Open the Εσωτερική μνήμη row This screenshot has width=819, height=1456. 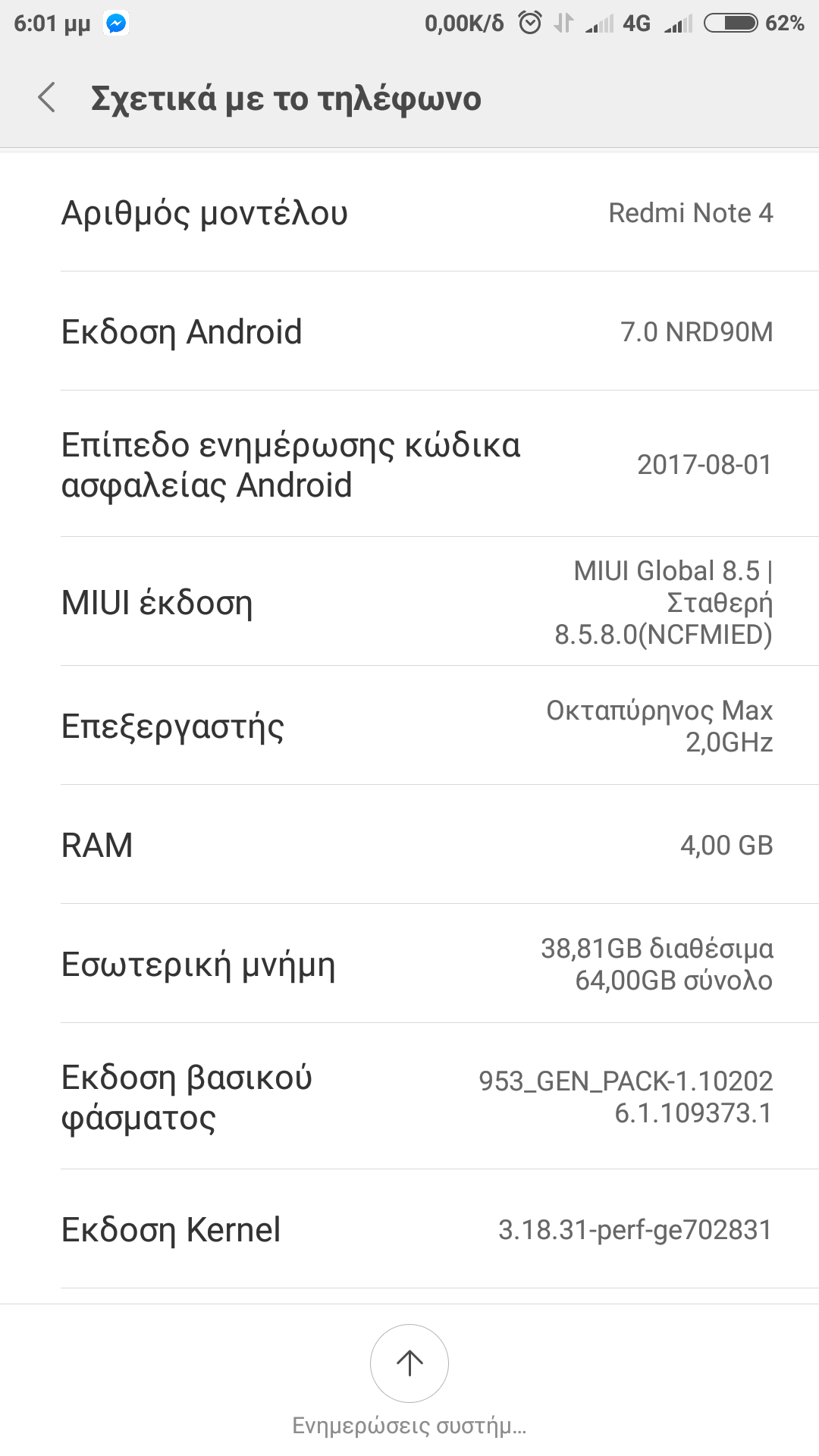[x=409, y=964]
